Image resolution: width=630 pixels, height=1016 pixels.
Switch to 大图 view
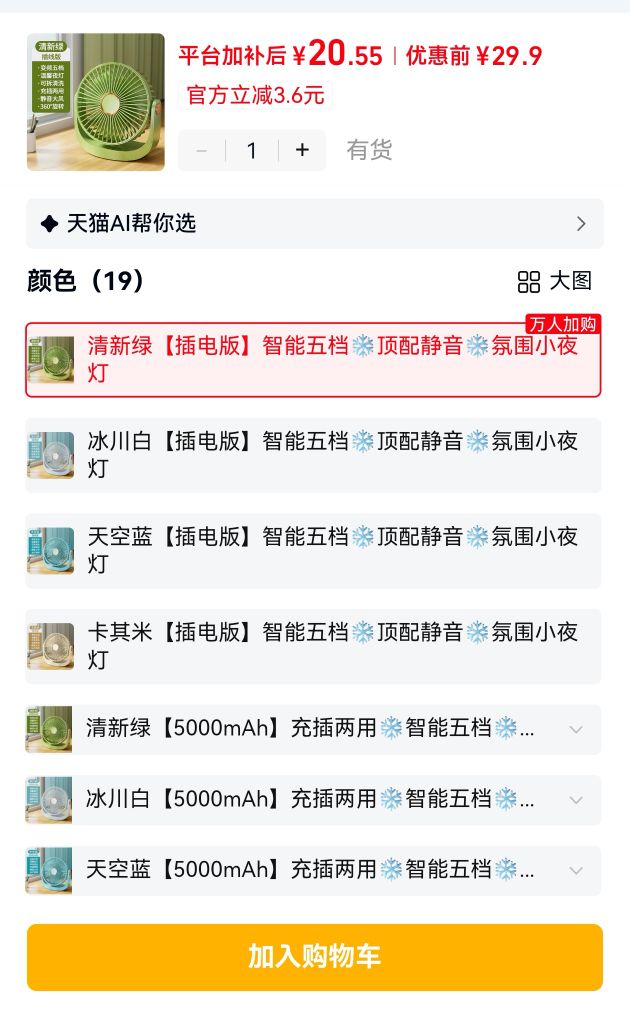point(555,281)
